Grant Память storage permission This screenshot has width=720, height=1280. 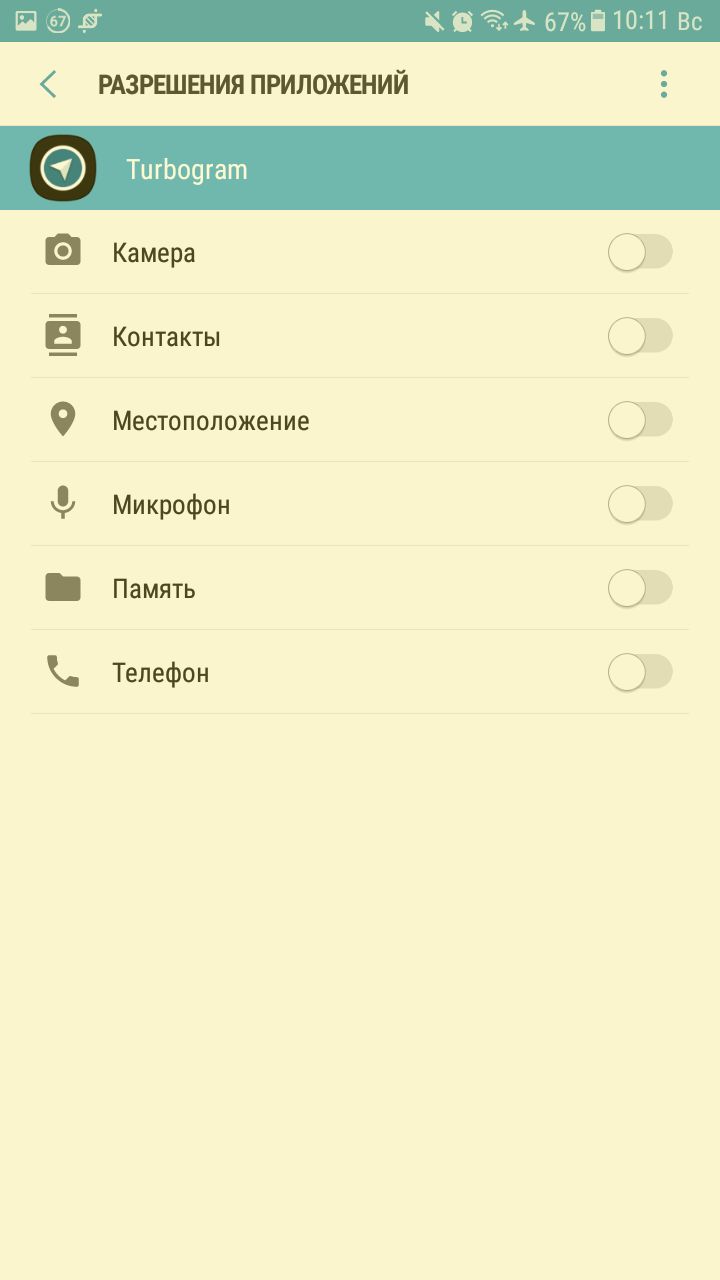(x=640, y=589)
